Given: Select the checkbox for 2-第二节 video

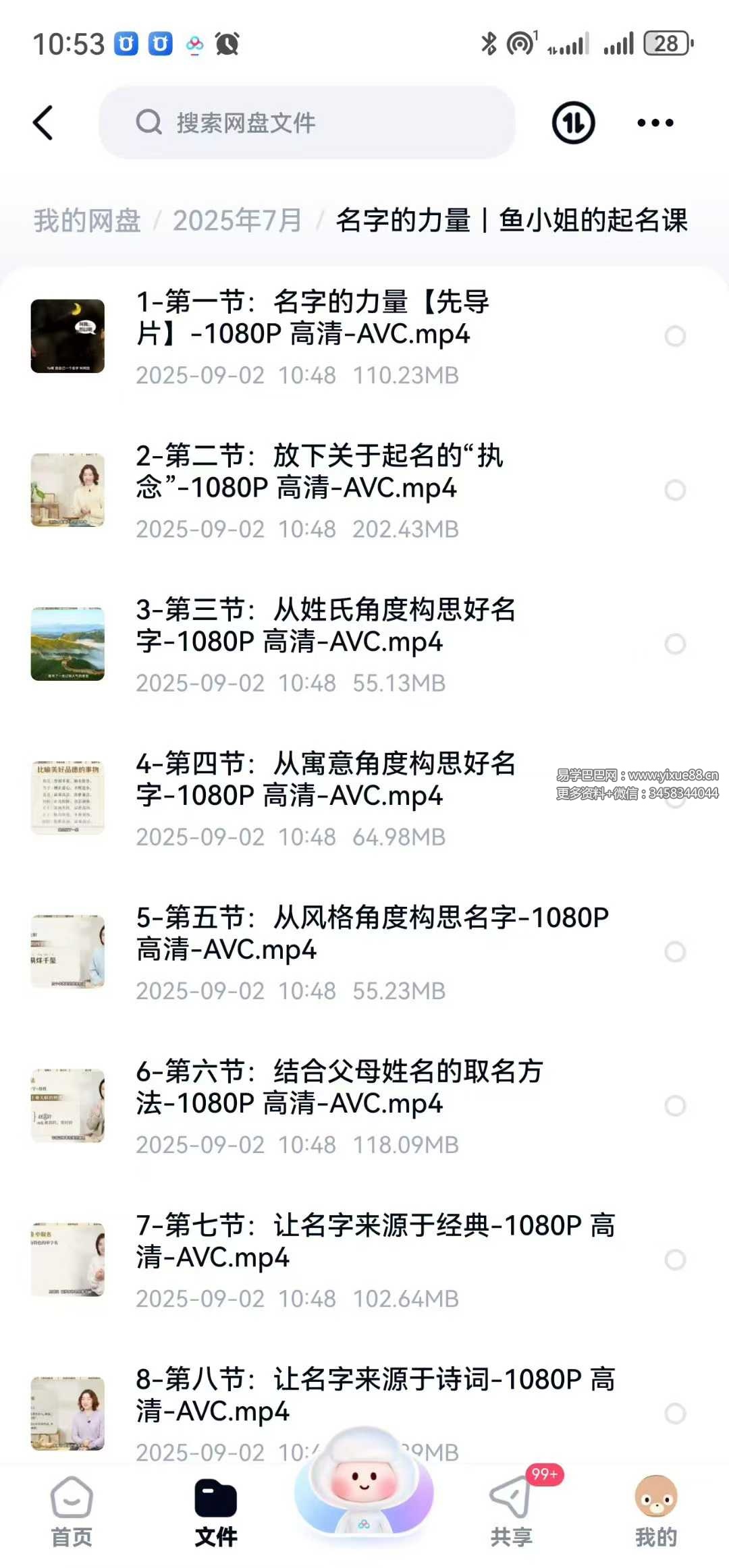Looking at the screenshot, I should 675,490.
